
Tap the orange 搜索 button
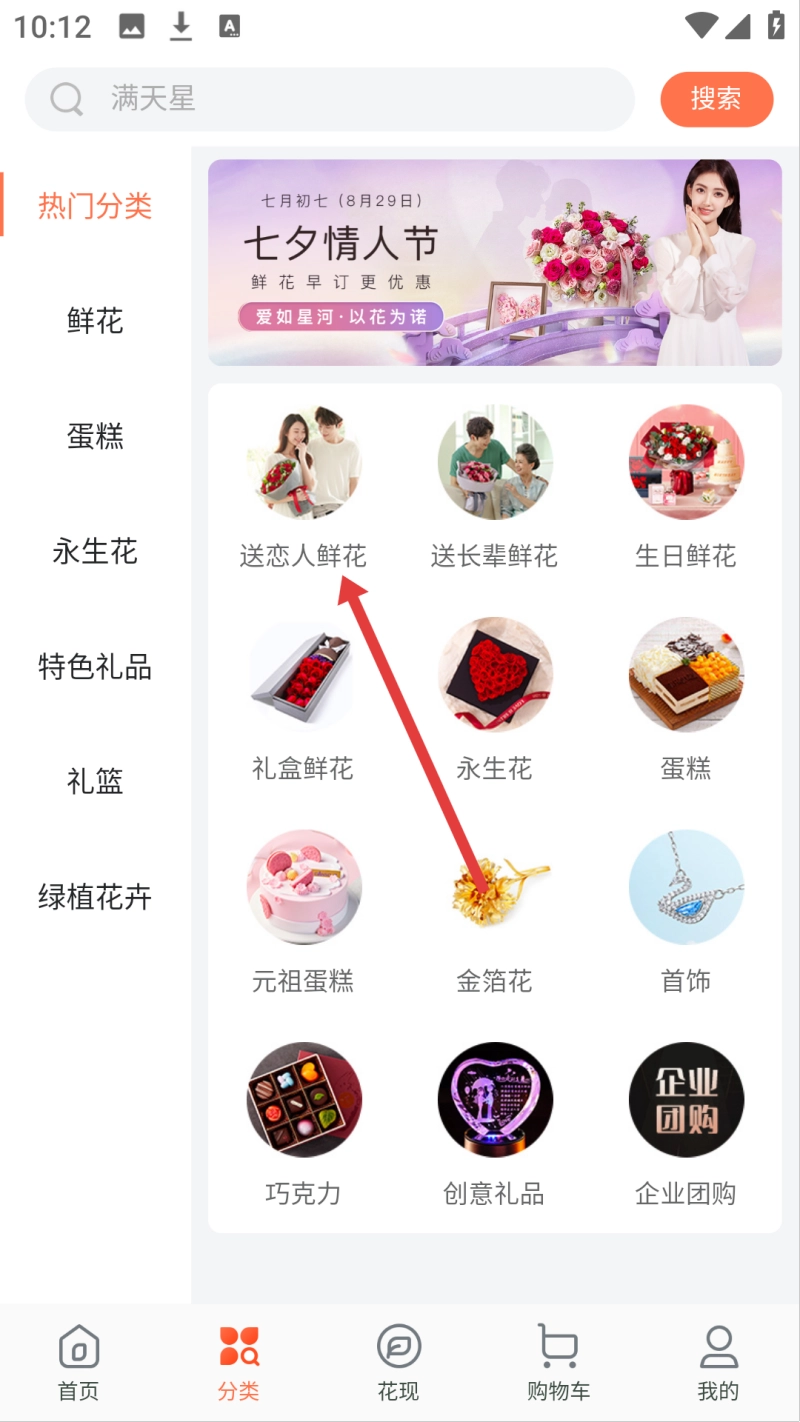click(x=716, y=99)
